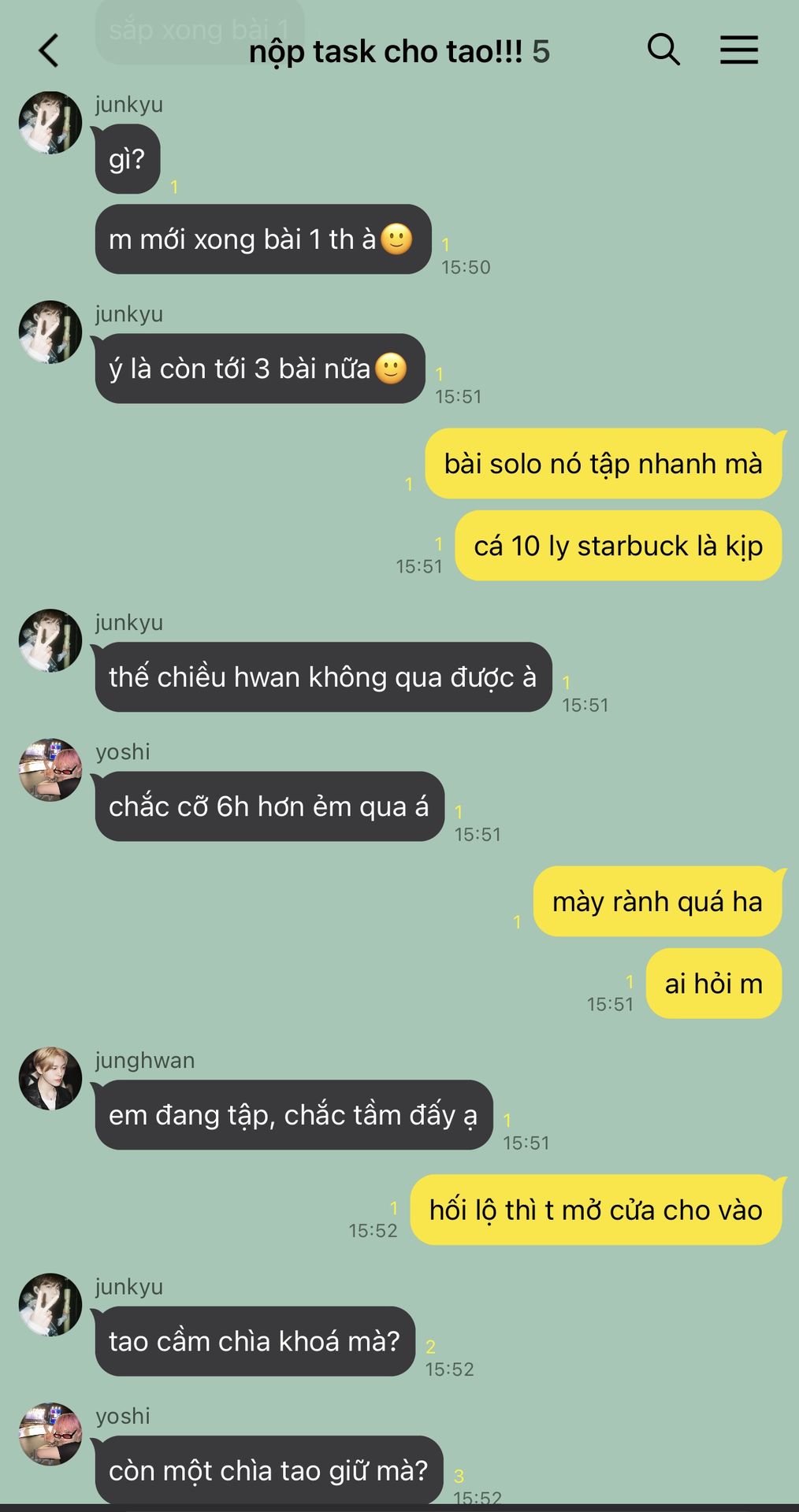View junghwan's profile from his avatar
The height and width of the screenshot is (1512, 799).
coord(50,1078)
